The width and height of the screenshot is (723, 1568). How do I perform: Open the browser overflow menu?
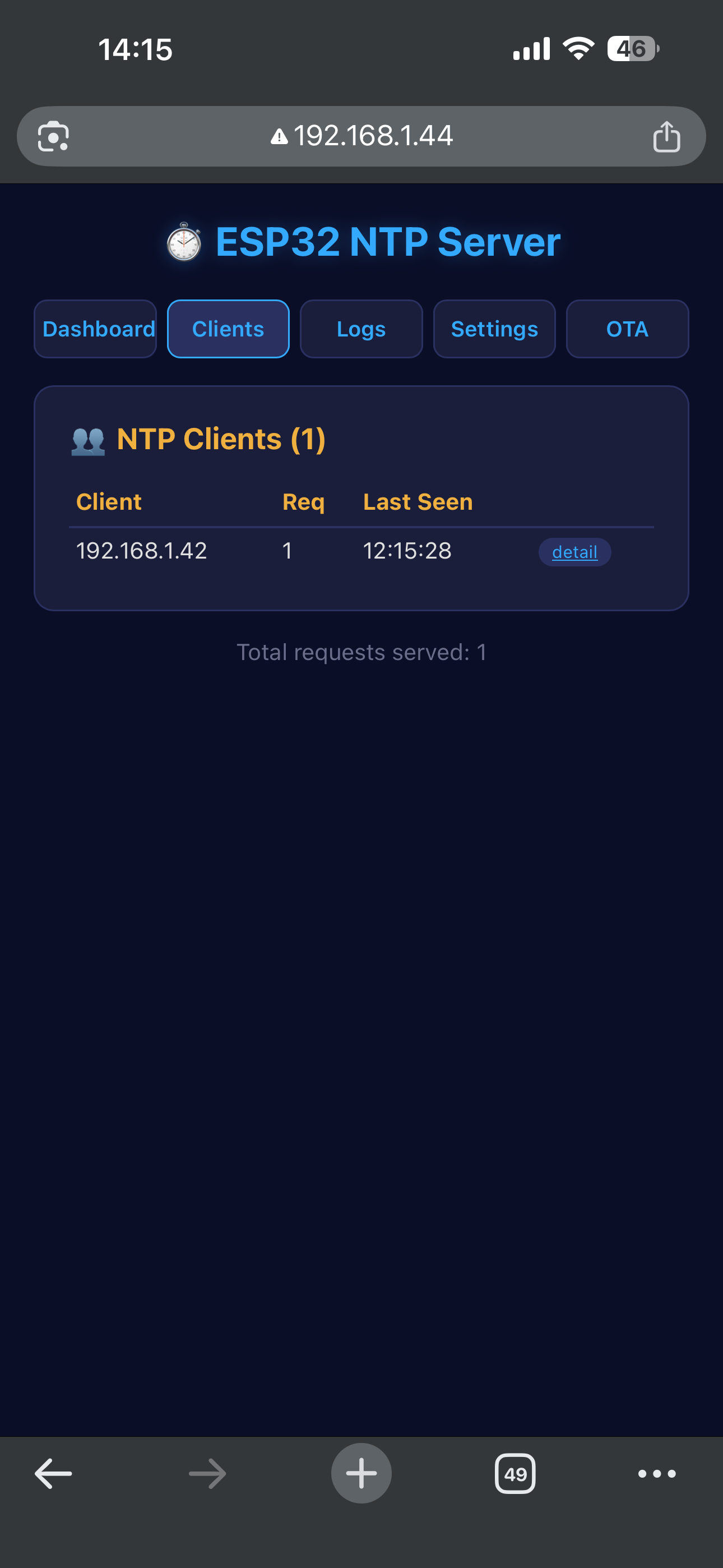657,1474
